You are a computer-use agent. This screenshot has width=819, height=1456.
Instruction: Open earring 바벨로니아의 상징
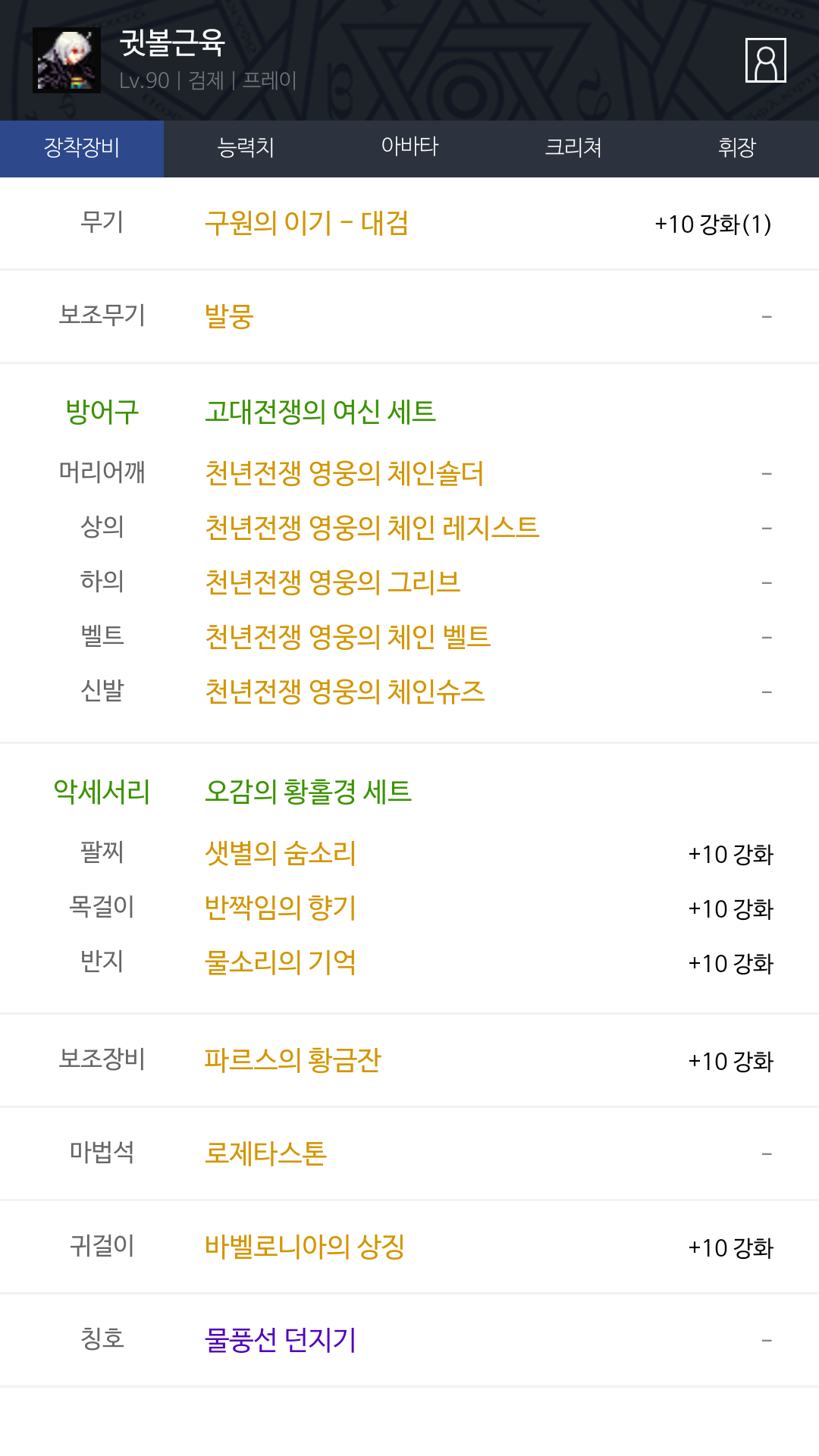305,1247
